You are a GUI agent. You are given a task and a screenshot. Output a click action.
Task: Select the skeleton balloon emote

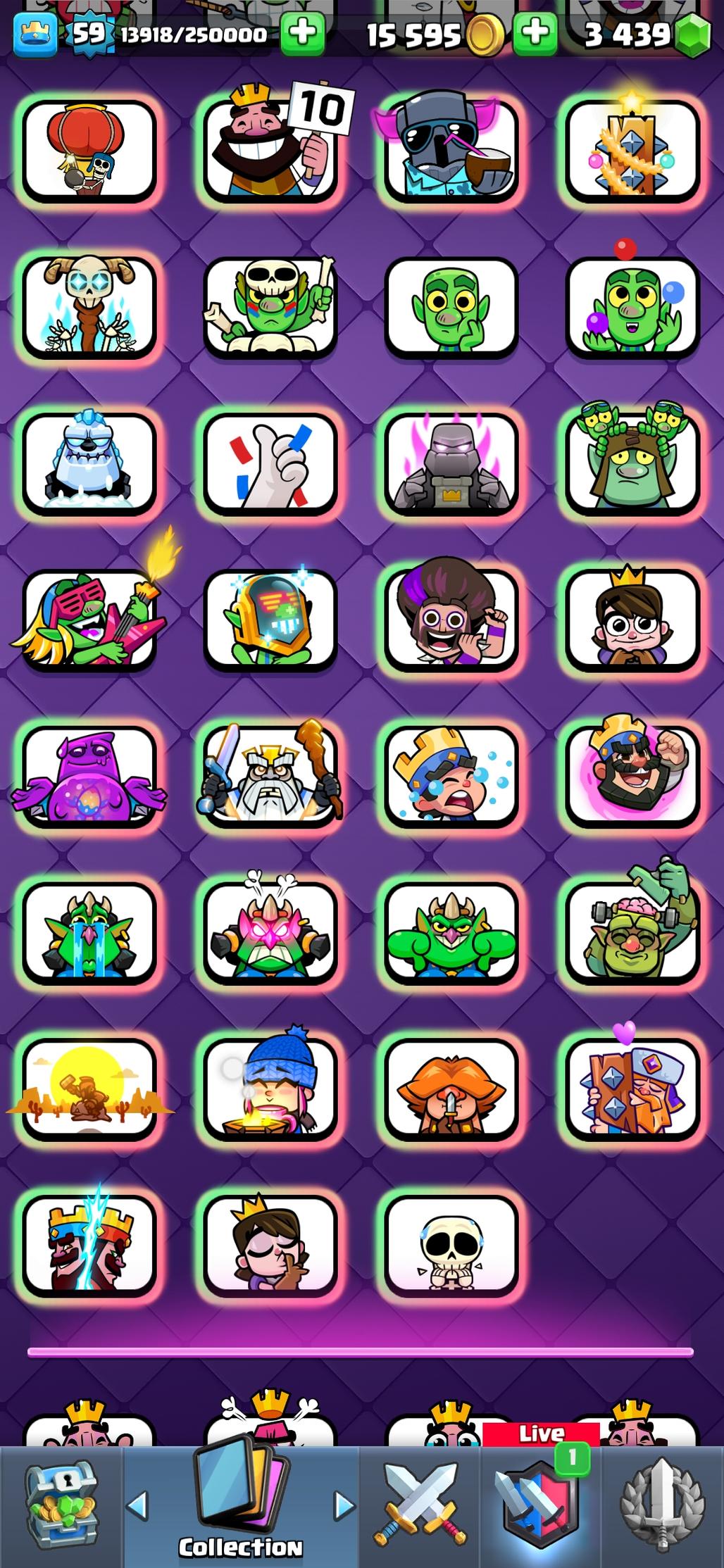89,150
